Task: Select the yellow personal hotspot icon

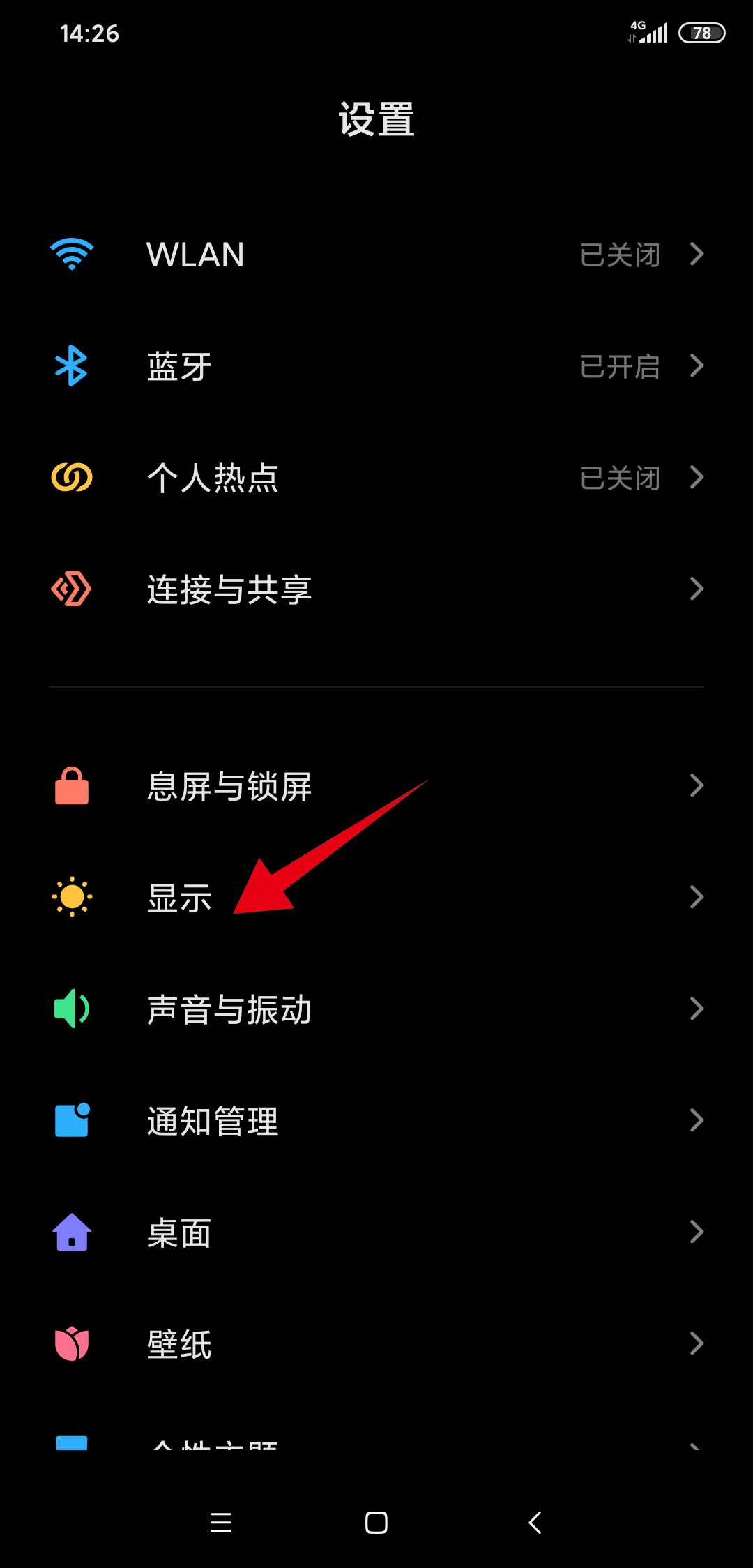Action: click(x=70, y=477)
